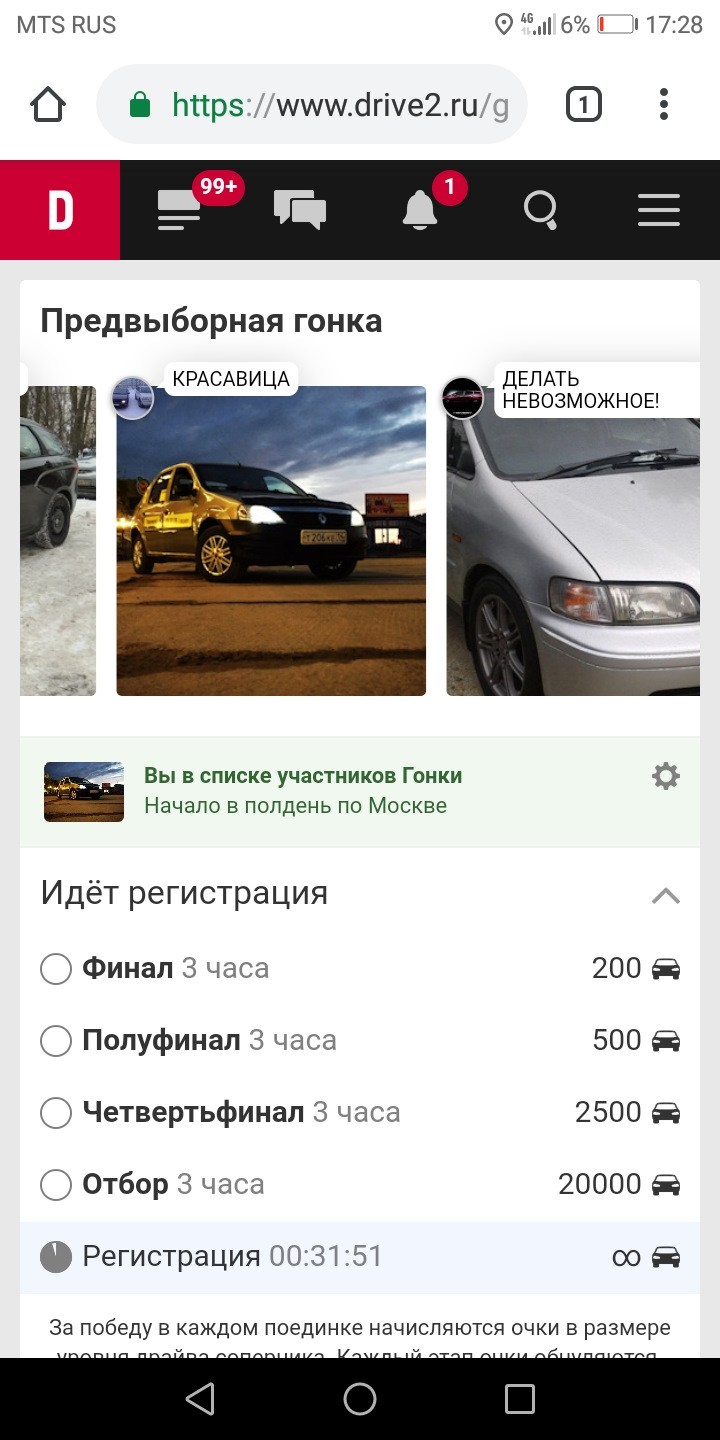720x1440 pixels.
Task: Go to the Android home screen
Action: pos(360,1399)
